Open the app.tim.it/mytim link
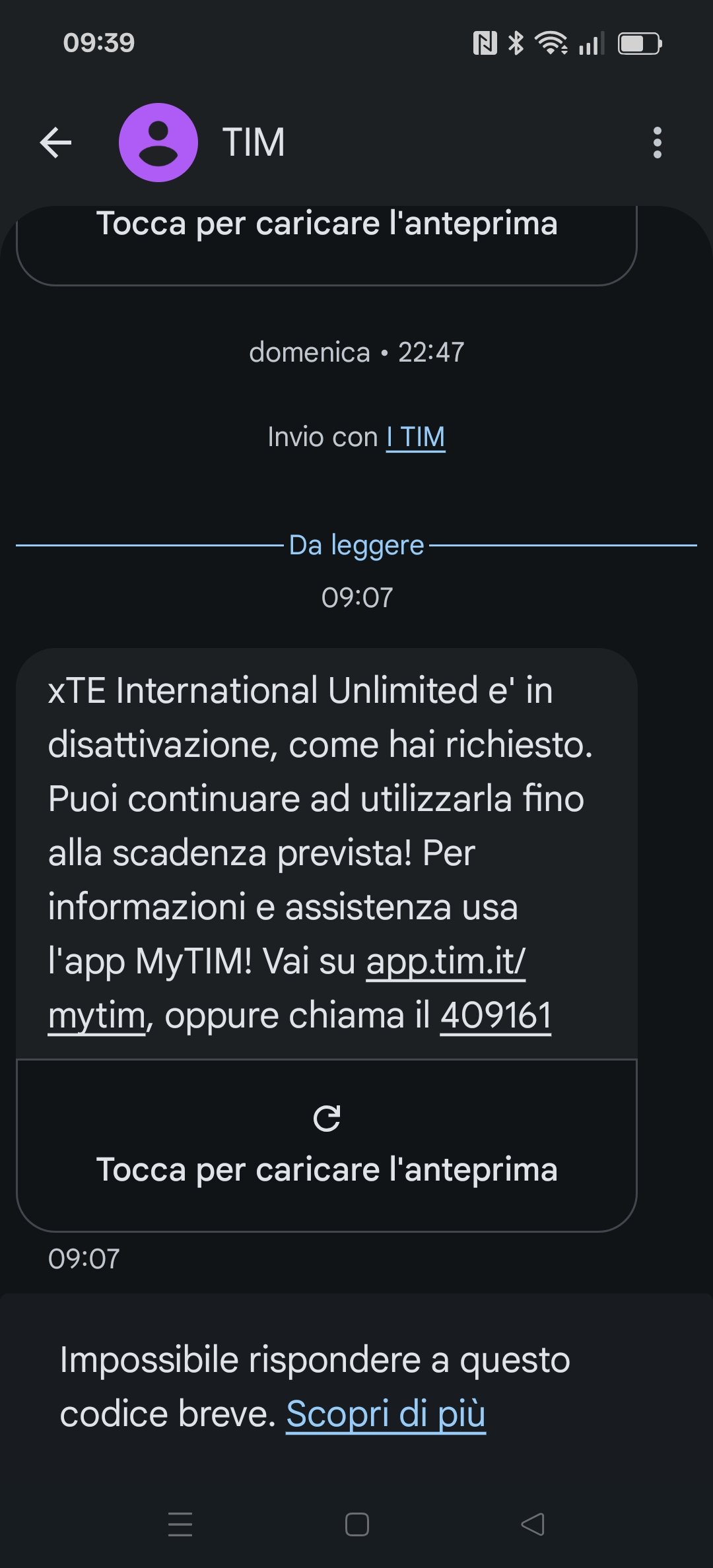The height and width of the screenshot is (1568, 713). (x=446, y=962)
